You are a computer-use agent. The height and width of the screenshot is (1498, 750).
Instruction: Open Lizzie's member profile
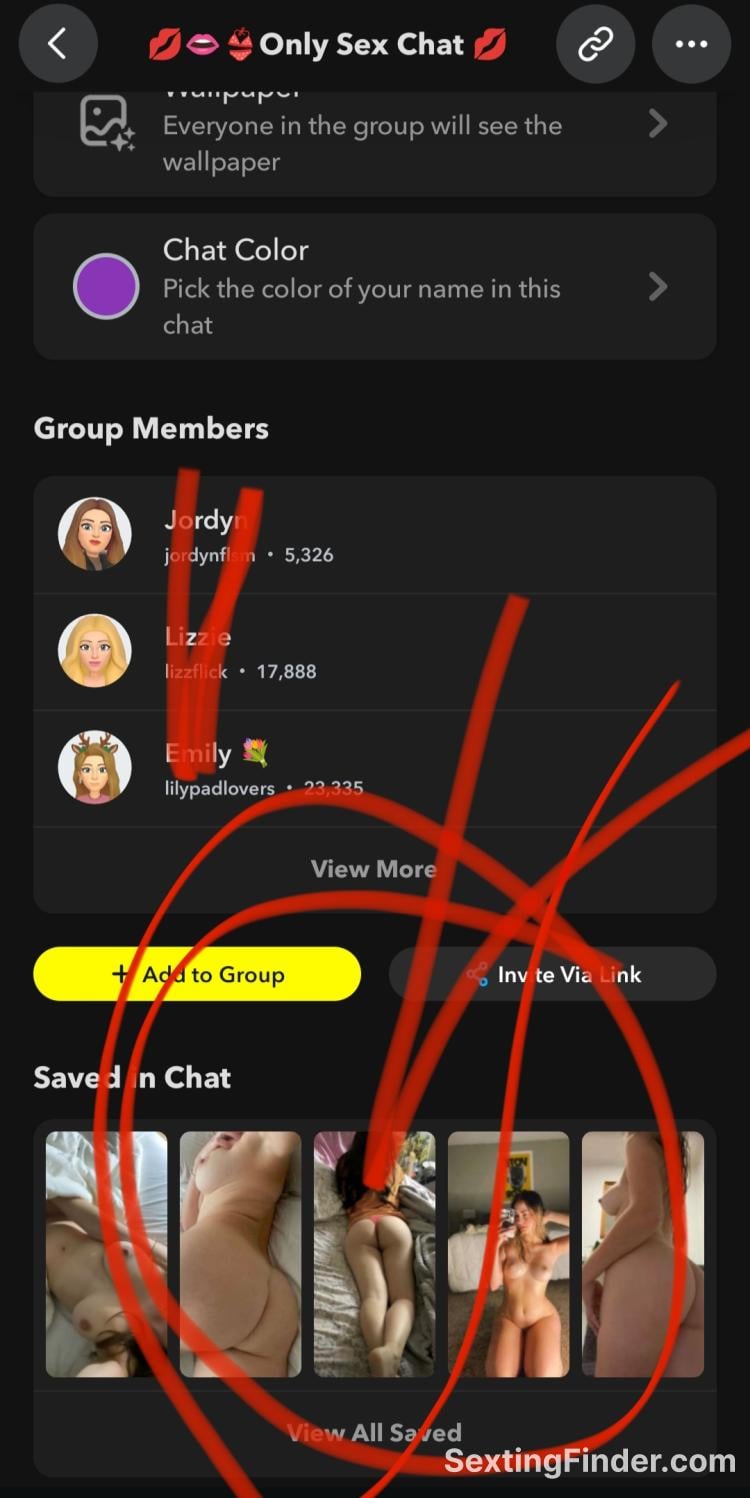(x=374, y=652)
